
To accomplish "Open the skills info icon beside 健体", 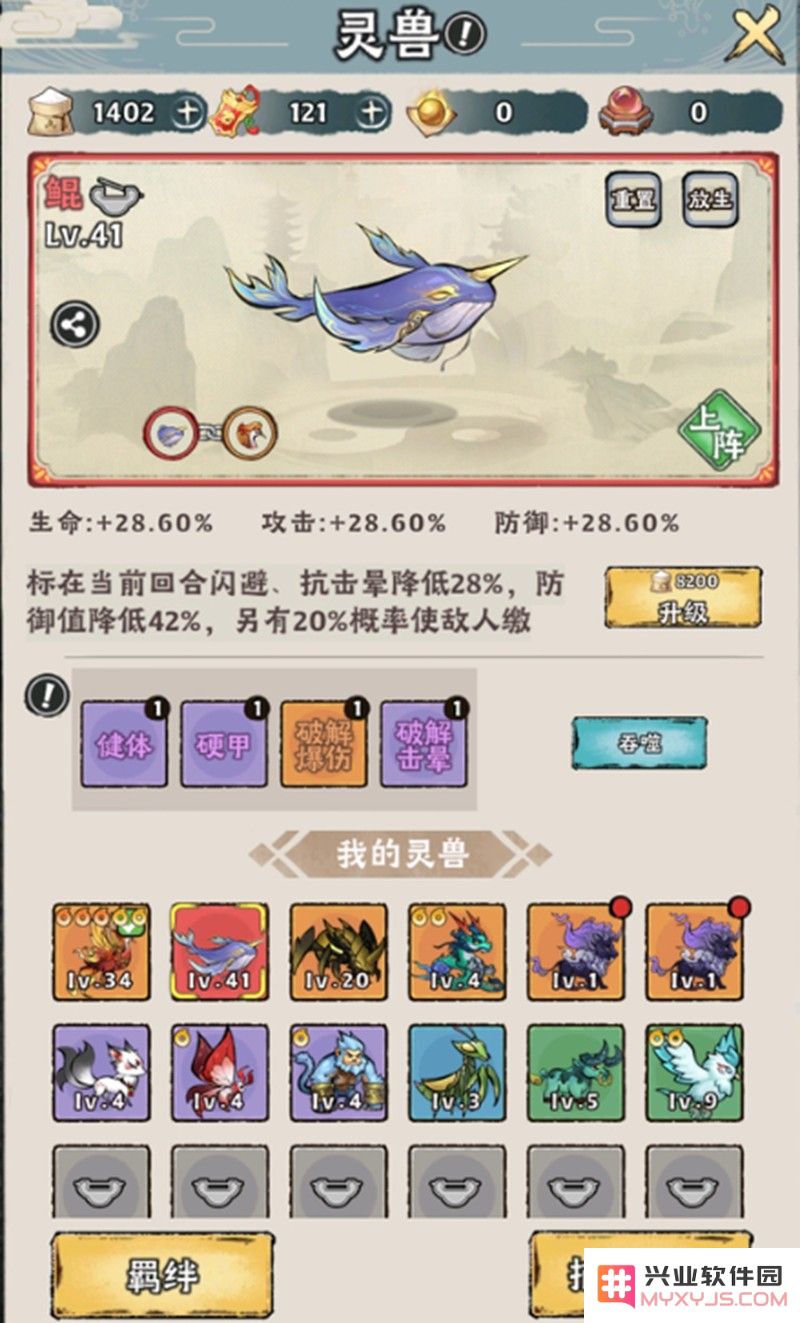I will (47, 695).
